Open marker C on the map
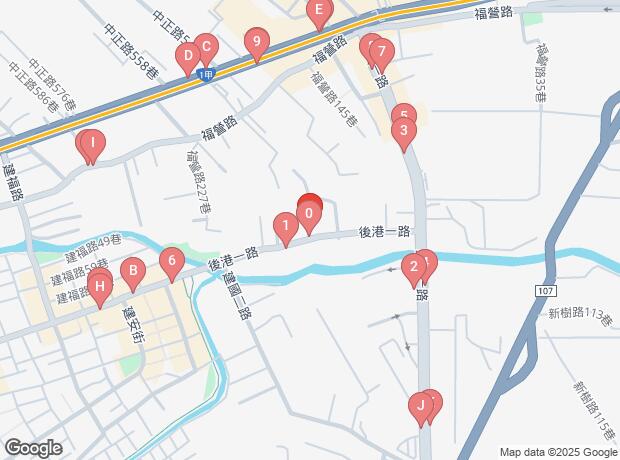620x460 pixels. coord(205,46)
